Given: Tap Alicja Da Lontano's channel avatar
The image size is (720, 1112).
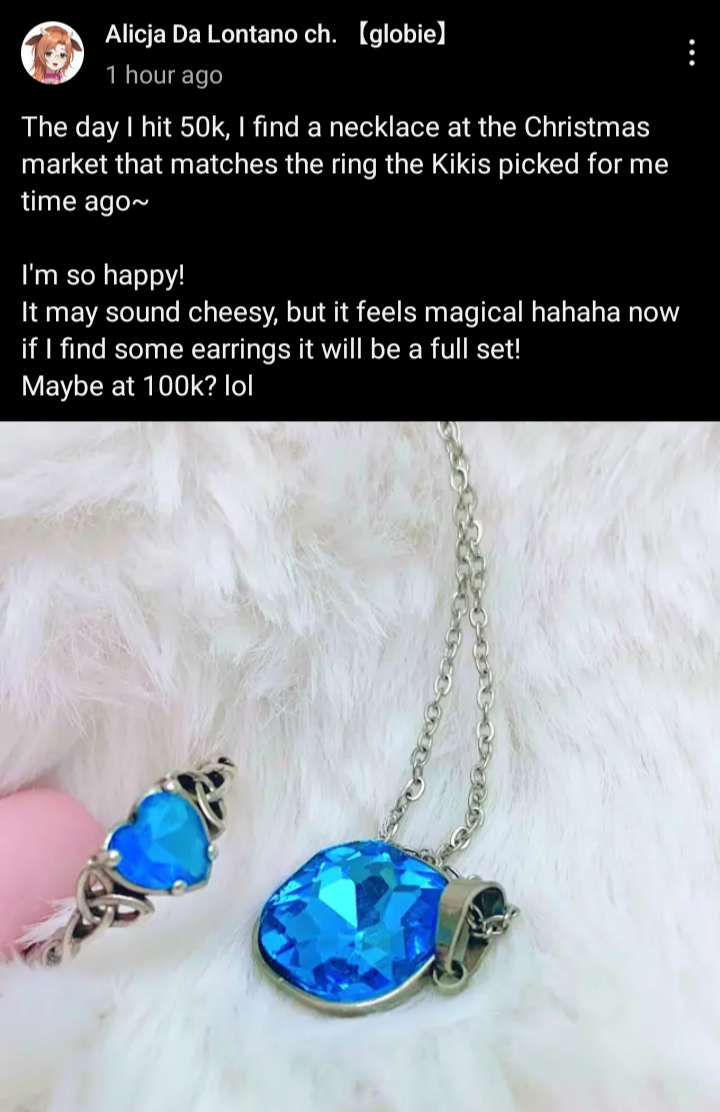Looking at the screenshot, I should coord(52,52).
